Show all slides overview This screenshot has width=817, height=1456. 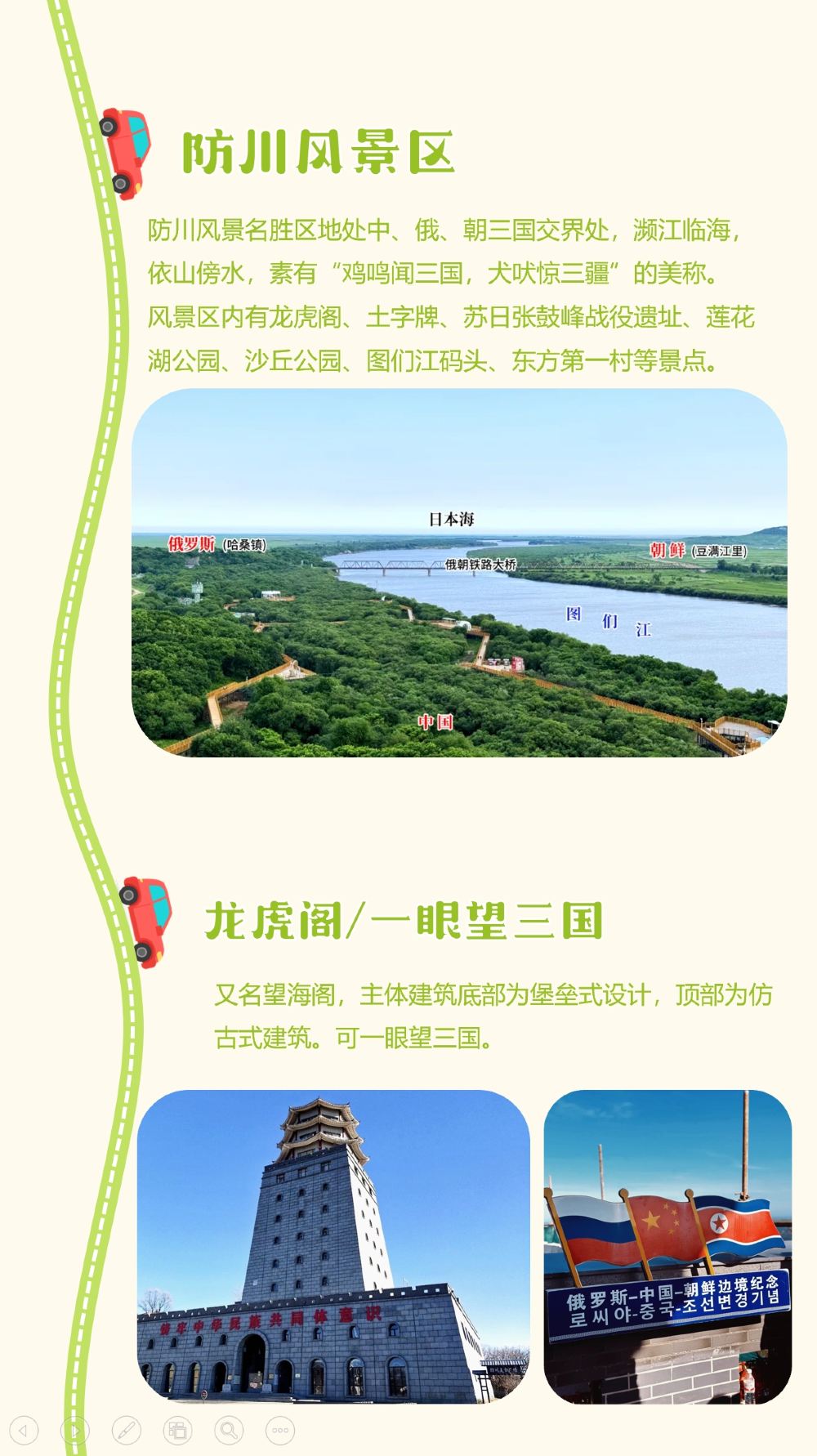[x=177, y=1430]
